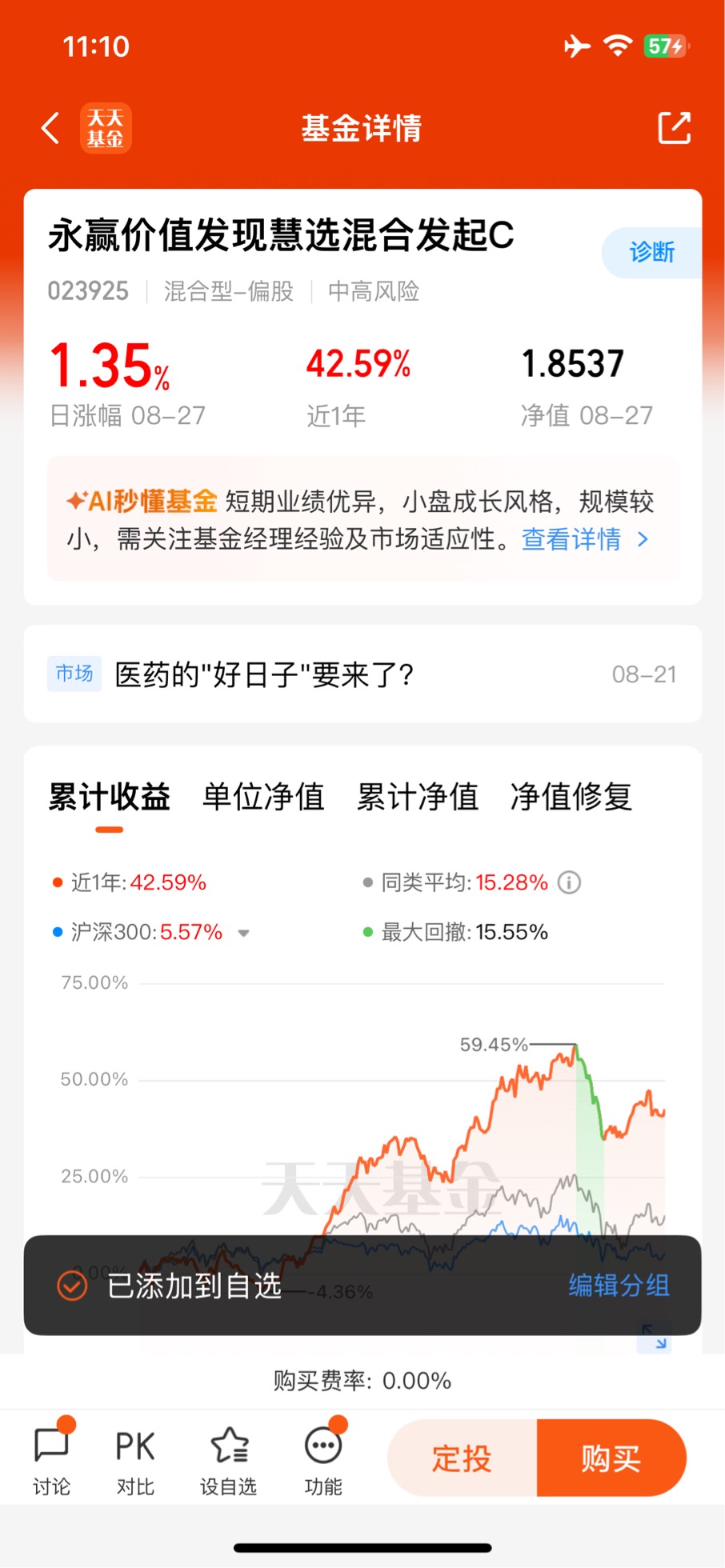Show info for 同类平均 value
The width and height of the screenshot is (725, 1568).
tap(569, 882)
